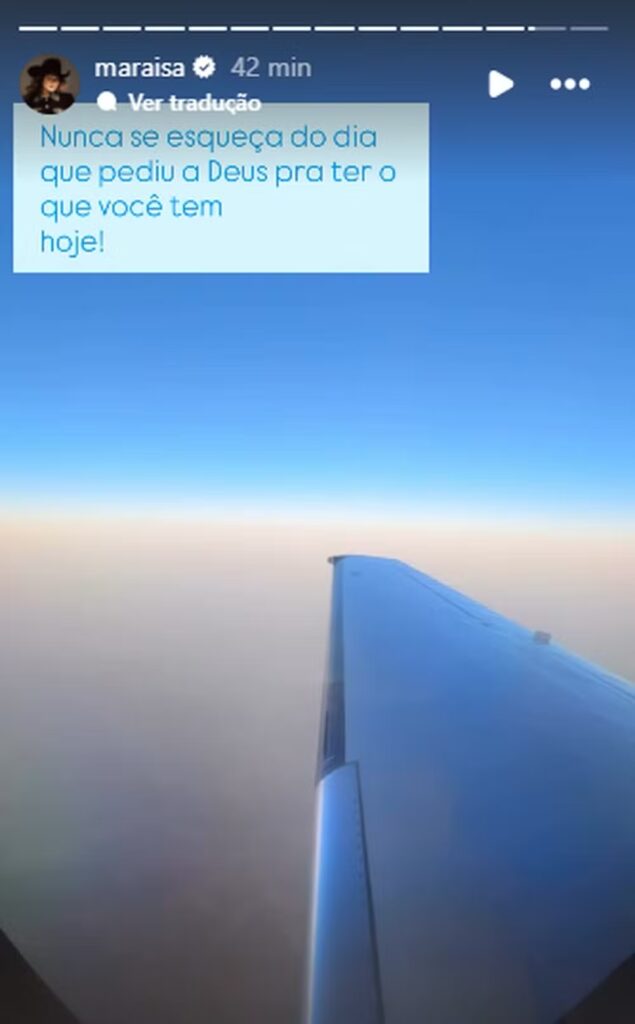Open maraisa's profile picture
Screen dimensions: 635x1024
pyautogui.click(x=49, y=84)
